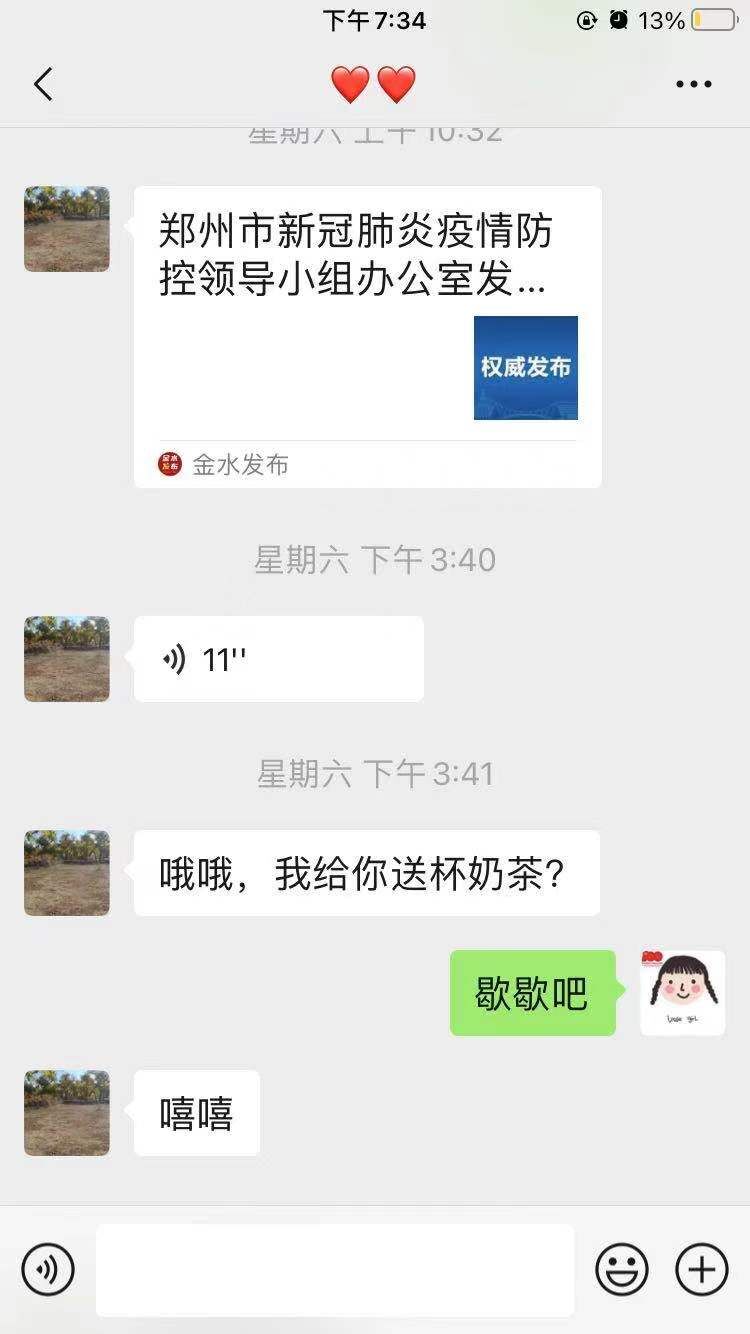This screenshot has height=1334, width=750.
Task: Focus the message text field
Action: [x=335, y=1270]
